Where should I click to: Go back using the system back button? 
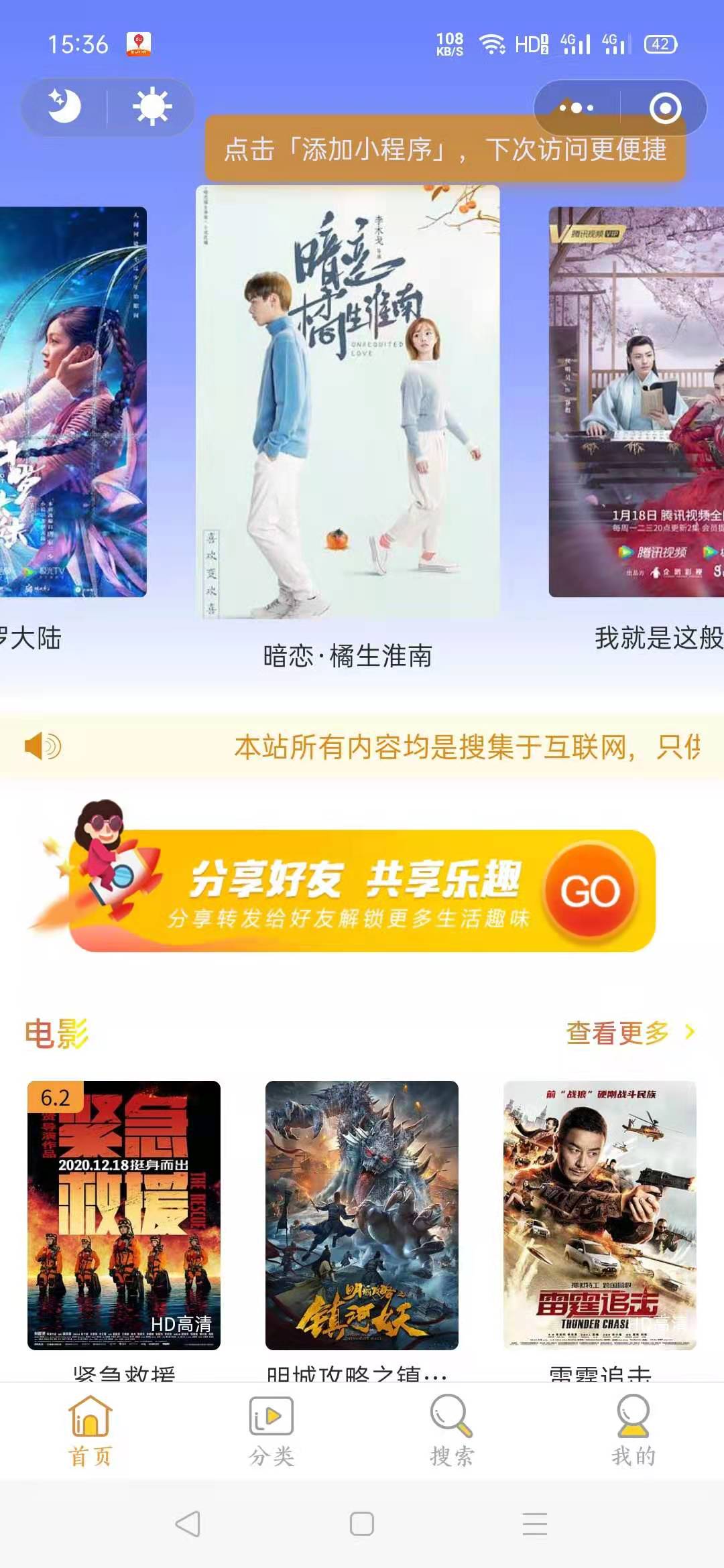click(188, 1524)
